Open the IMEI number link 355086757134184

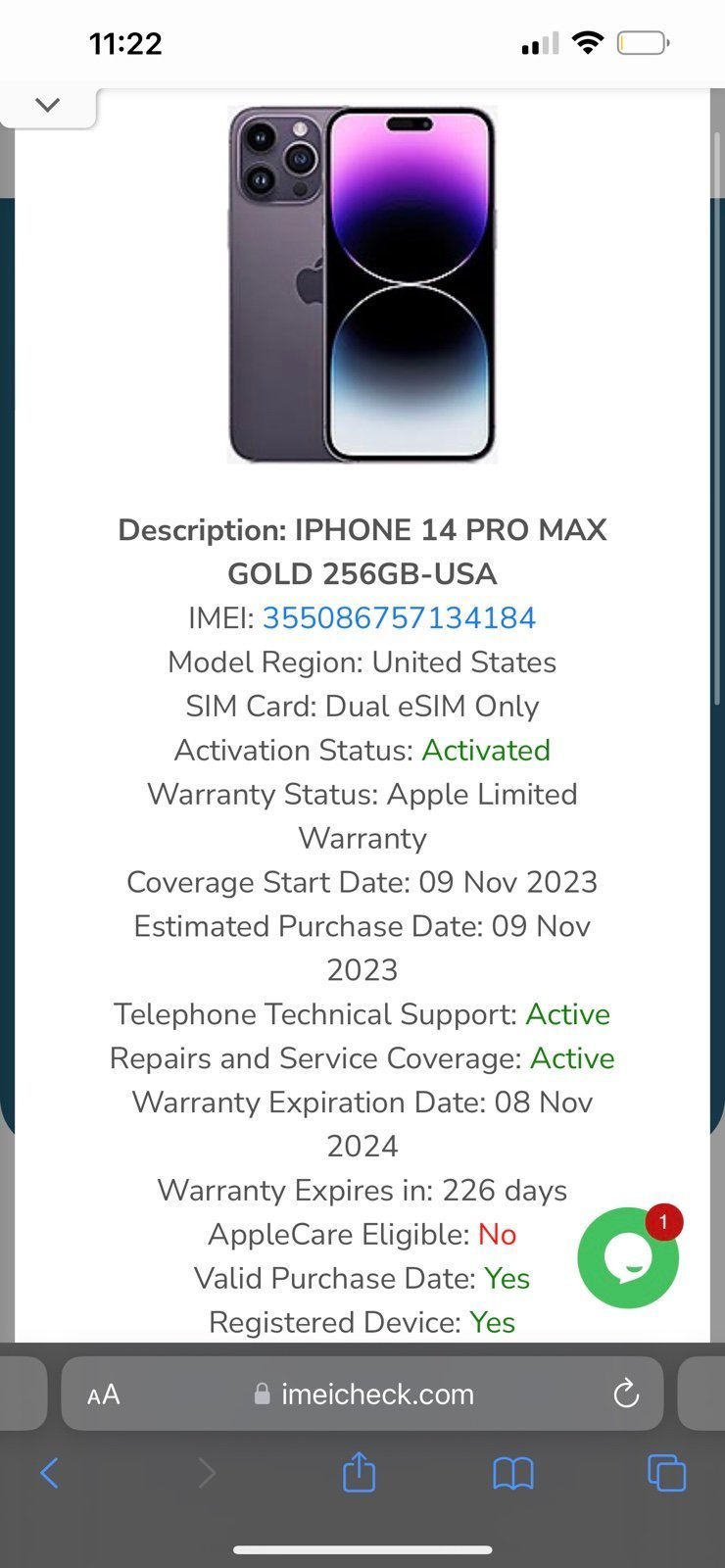(399, 618)
